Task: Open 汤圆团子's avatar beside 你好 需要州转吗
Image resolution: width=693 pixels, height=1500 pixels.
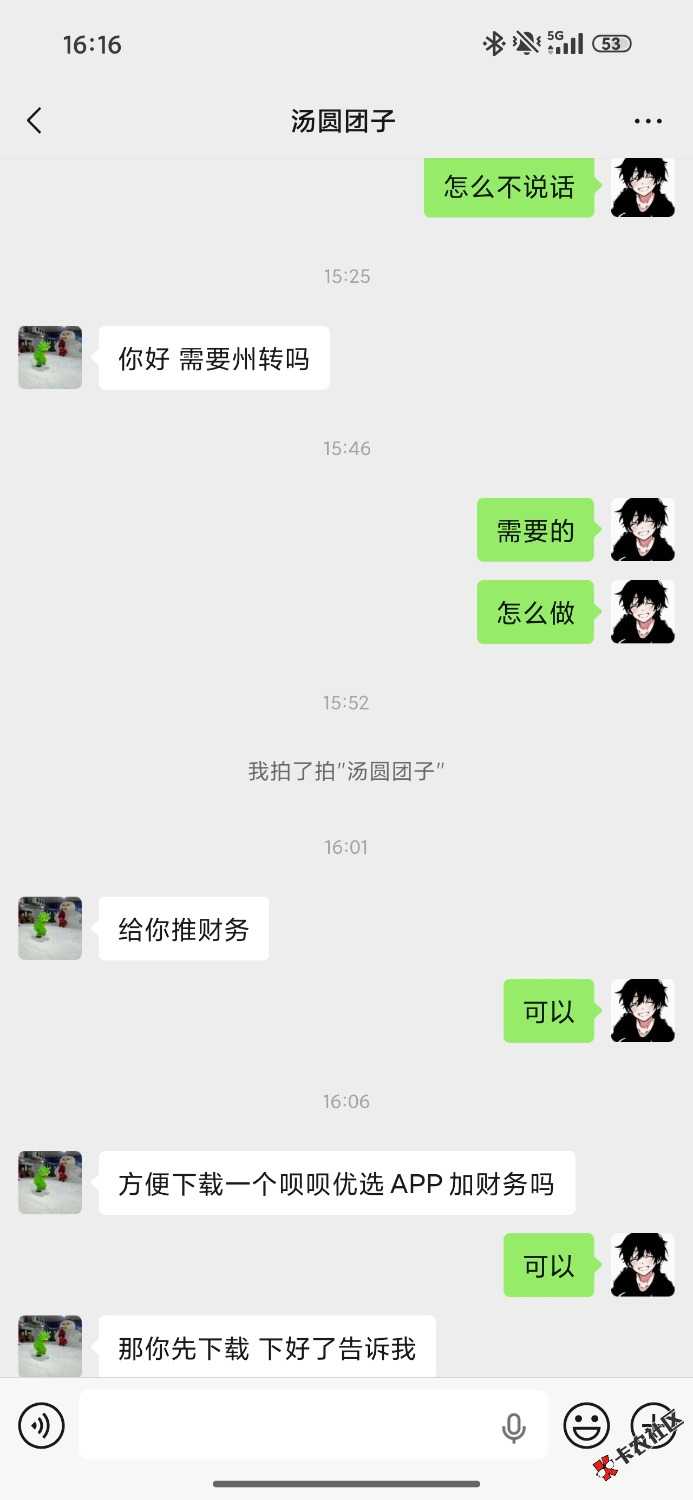Action: click(x=50, y=357)
